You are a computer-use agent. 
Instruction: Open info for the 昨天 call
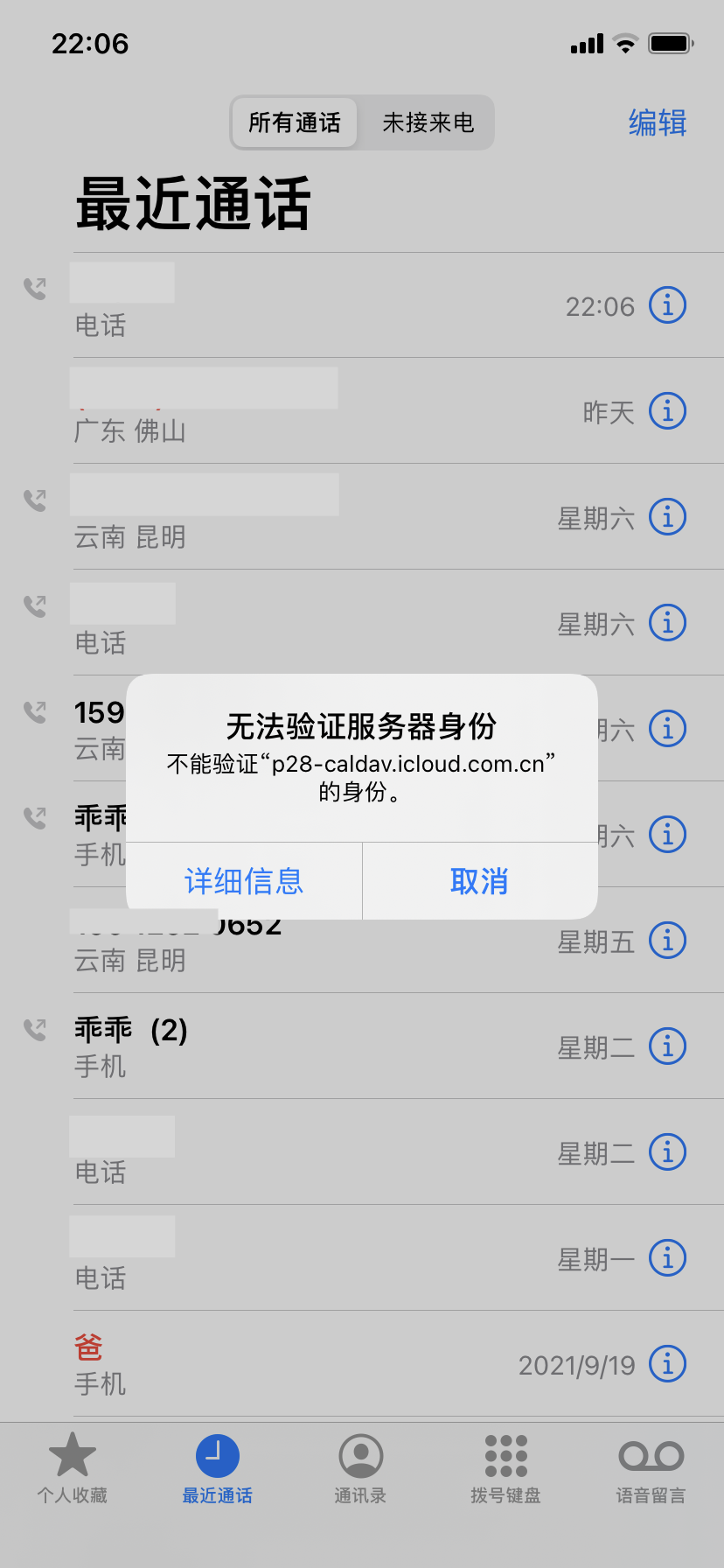667,411
